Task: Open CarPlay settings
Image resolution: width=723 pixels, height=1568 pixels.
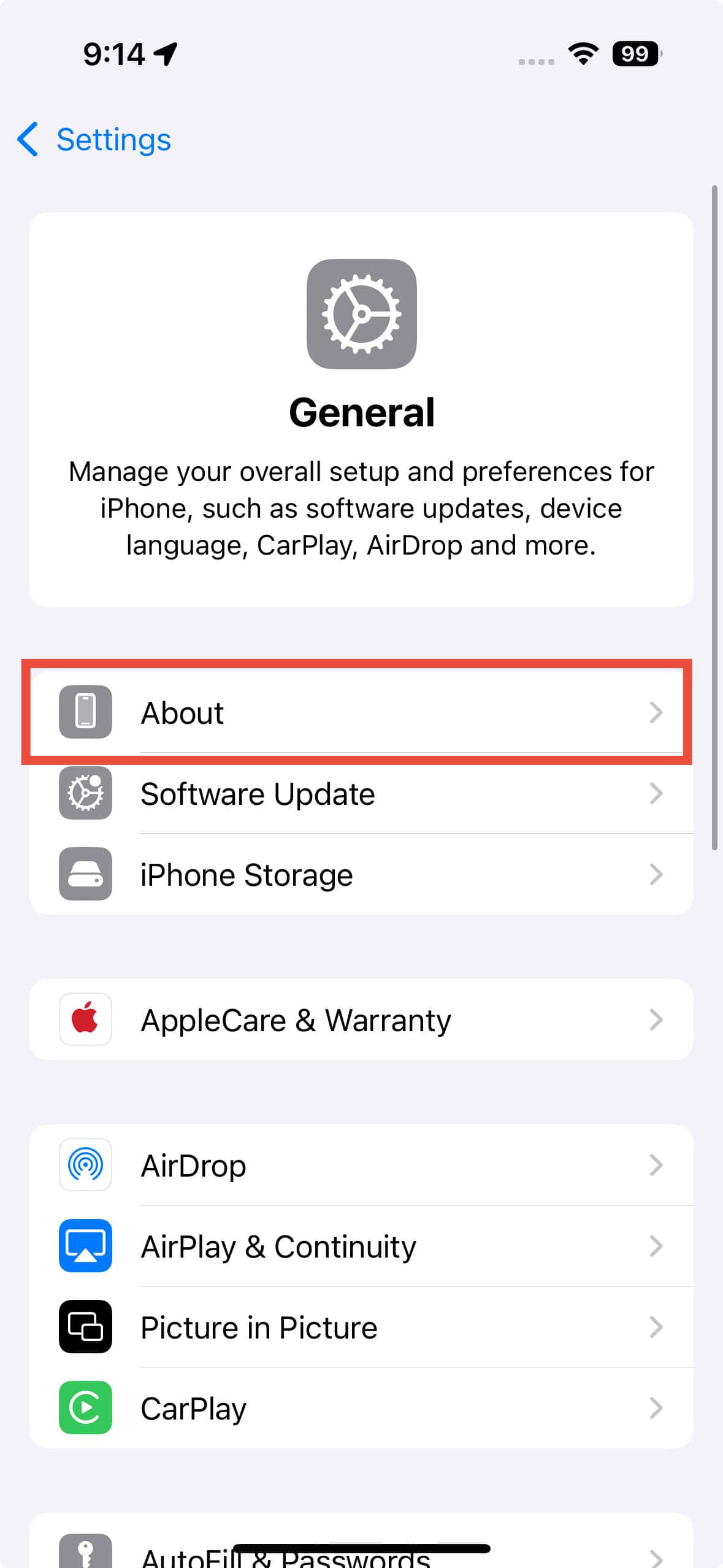Action: pyautogui.click(x=361, y=1408)
